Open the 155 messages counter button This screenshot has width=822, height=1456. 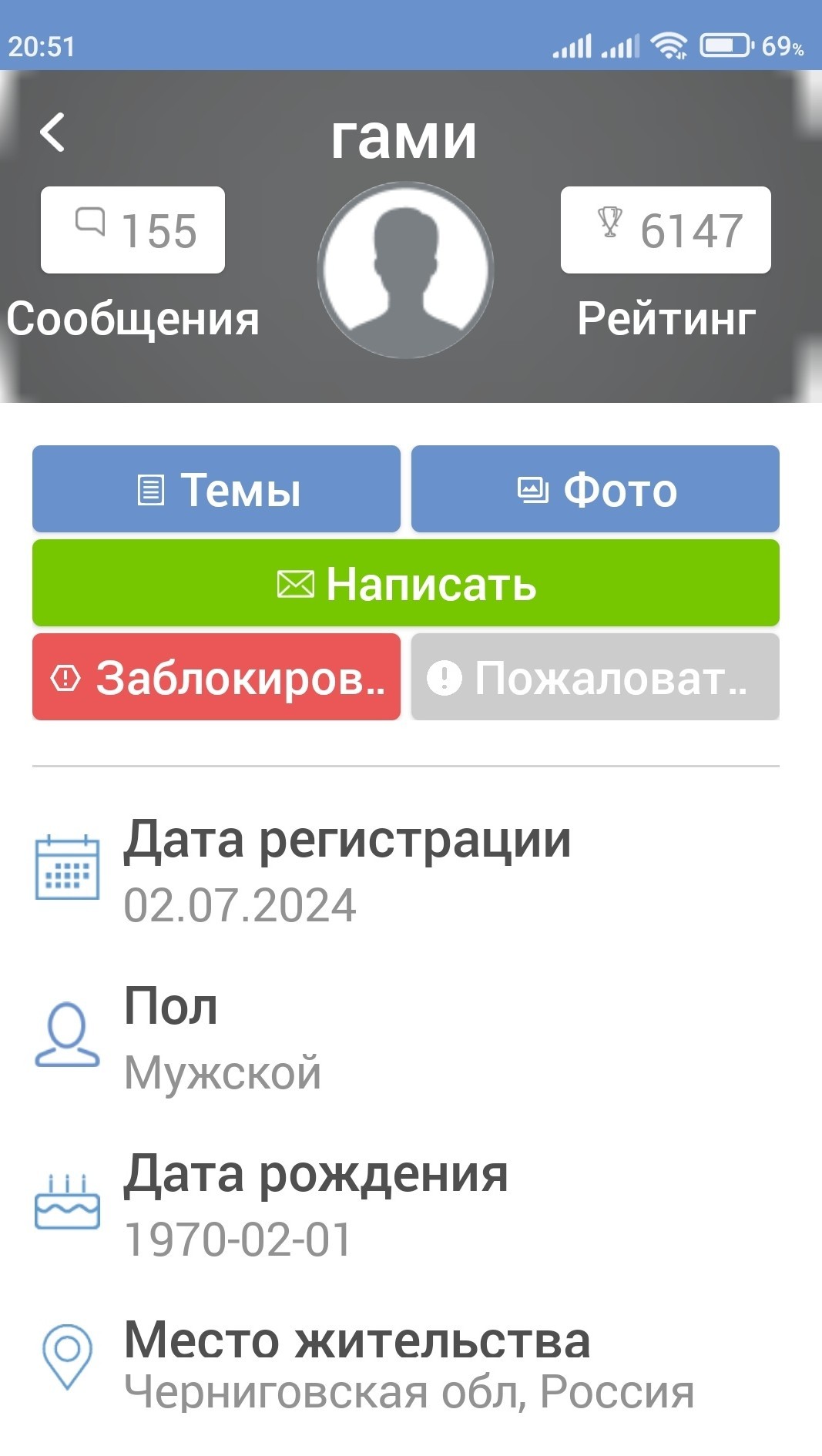click(133, 230)
